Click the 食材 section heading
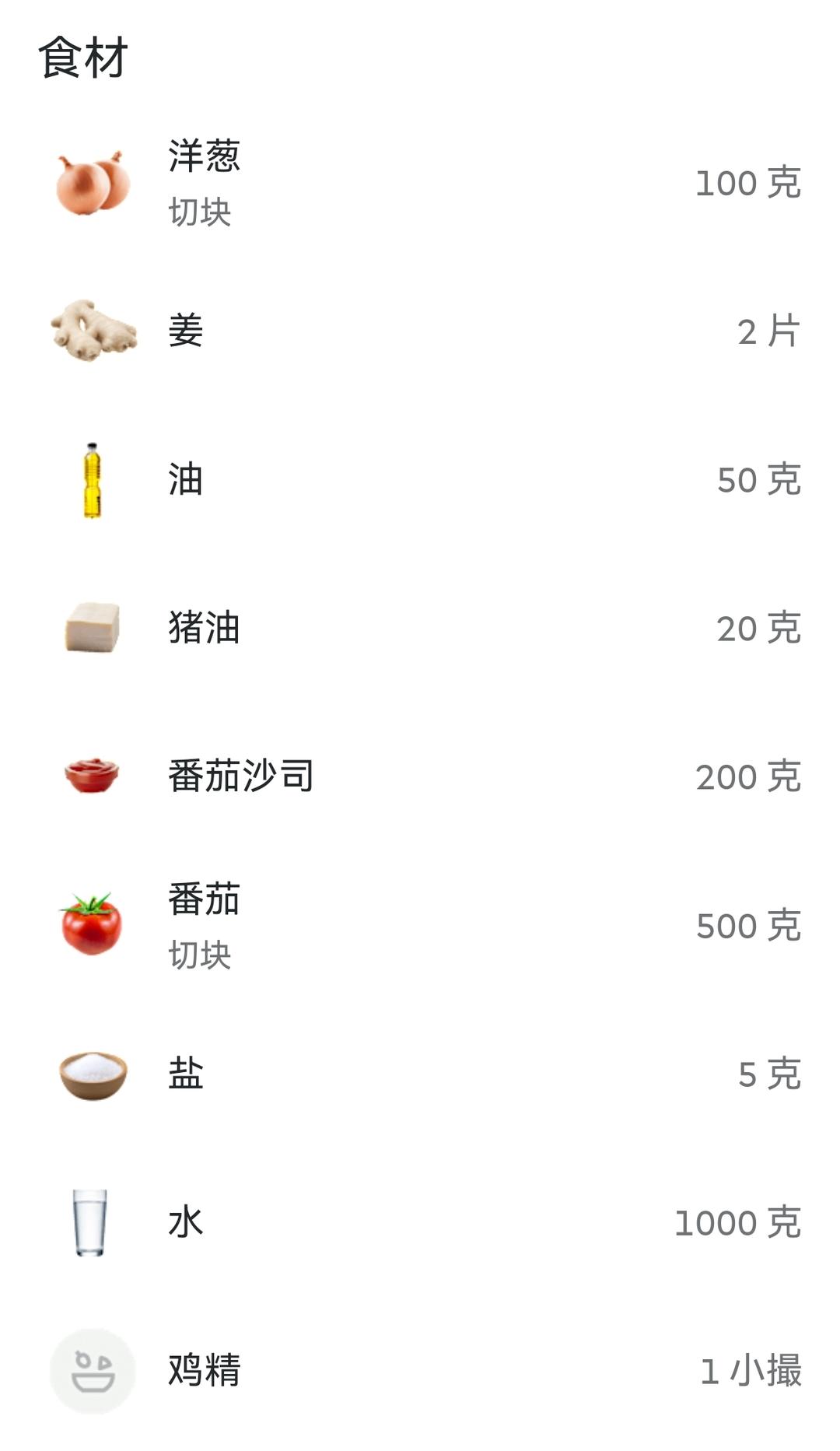 (82, 54)
